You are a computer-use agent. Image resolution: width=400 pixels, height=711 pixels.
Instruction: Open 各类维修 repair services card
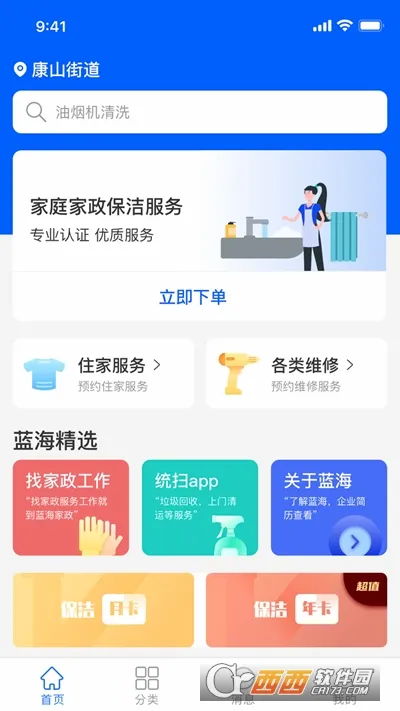(x=297, y=374)
